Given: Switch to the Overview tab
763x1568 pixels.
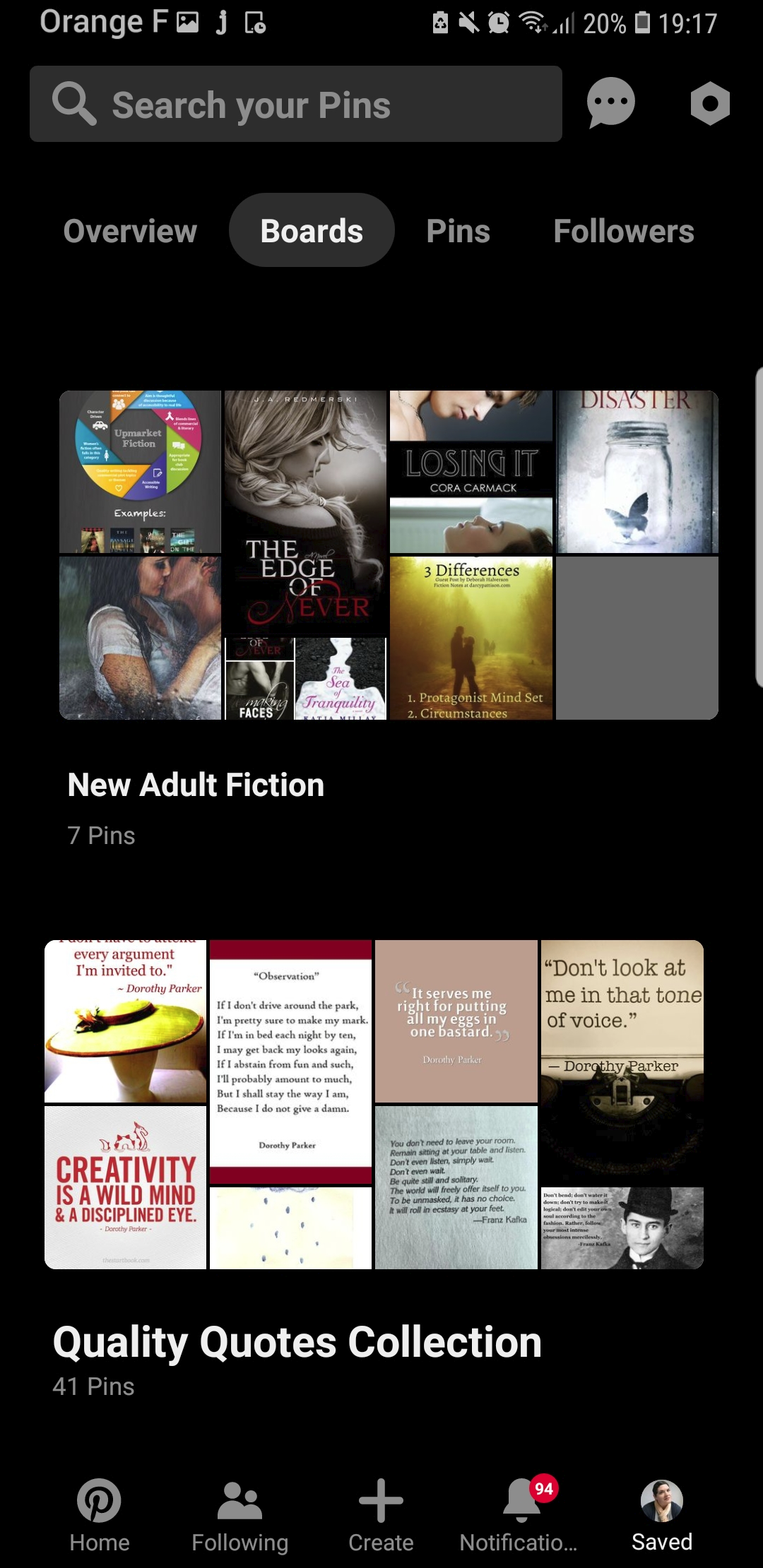Looking at the screenshot, I should point(130,231).
